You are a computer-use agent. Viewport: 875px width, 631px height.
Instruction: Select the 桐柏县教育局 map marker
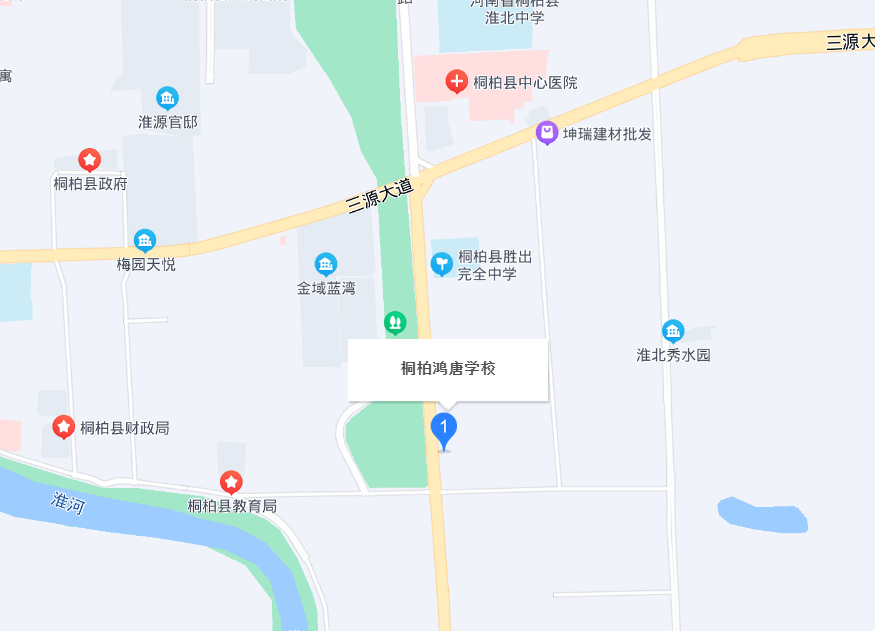pyautogui.click(x=231, y=483)
